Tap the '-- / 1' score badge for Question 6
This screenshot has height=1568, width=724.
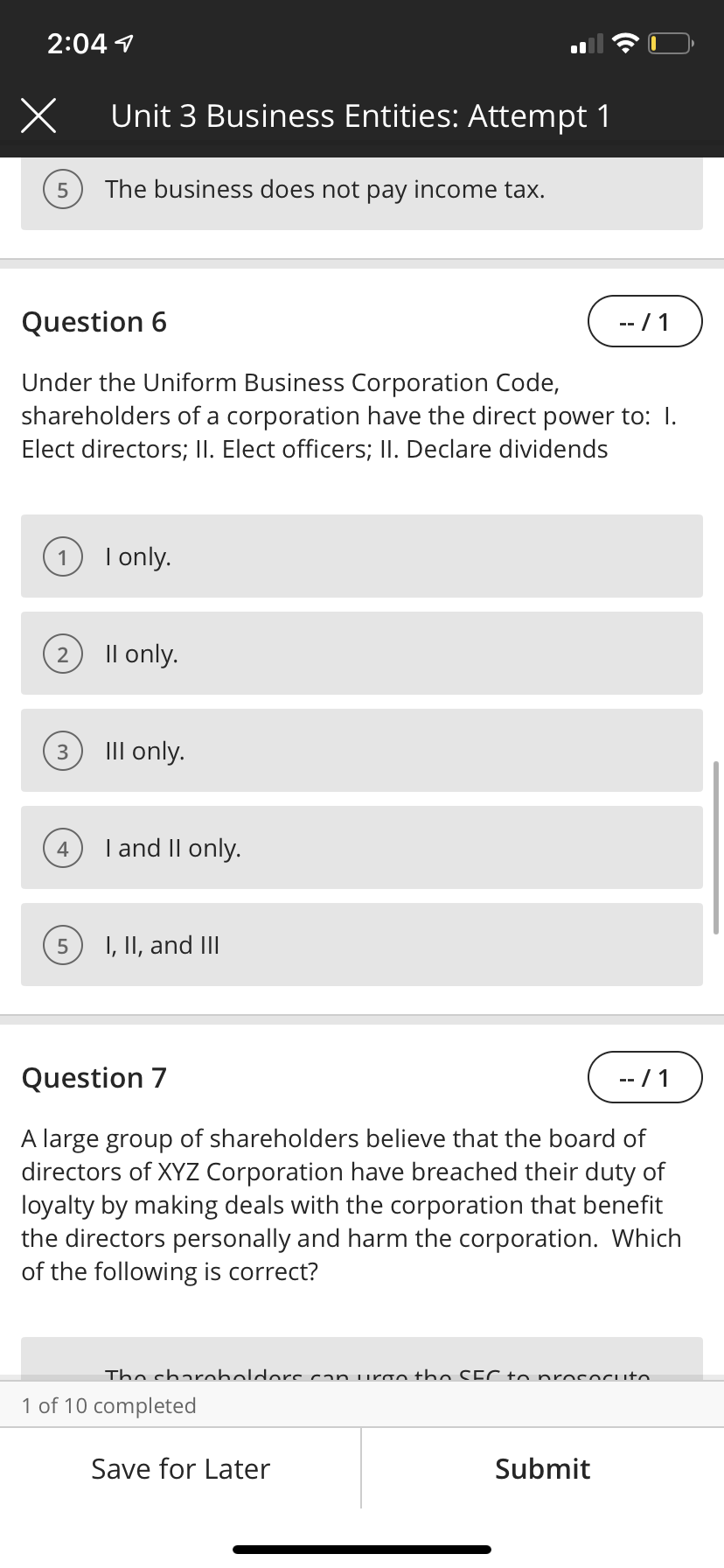click(645, 321)
